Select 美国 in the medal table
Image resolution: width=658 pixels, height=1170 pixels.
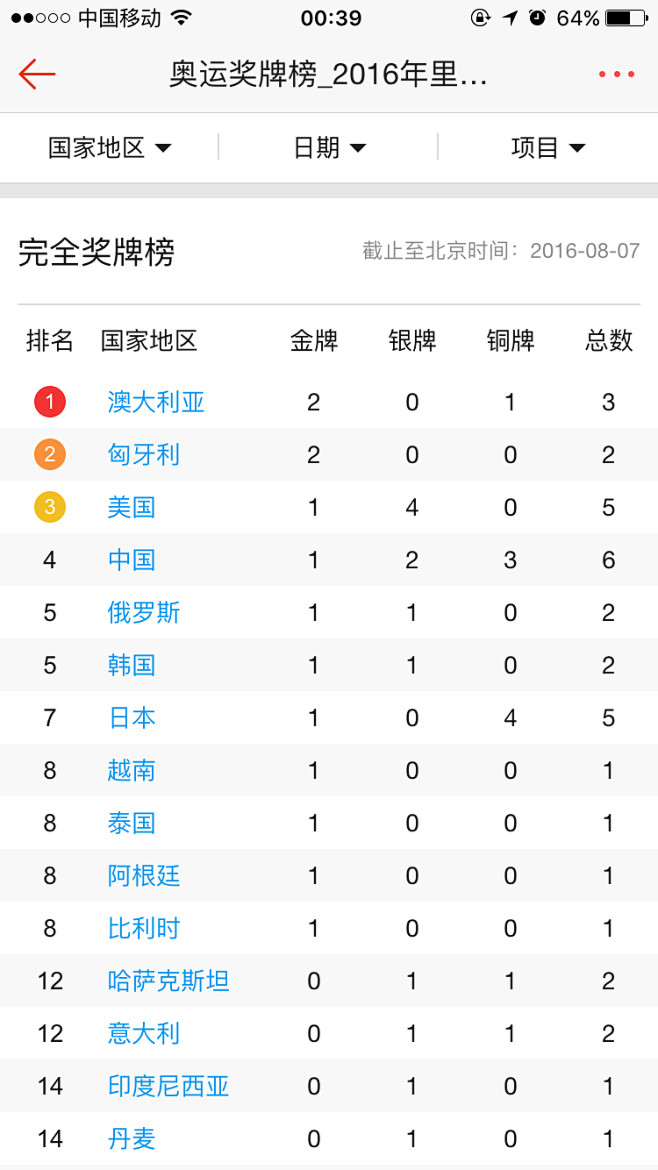(x=132, y=507)
